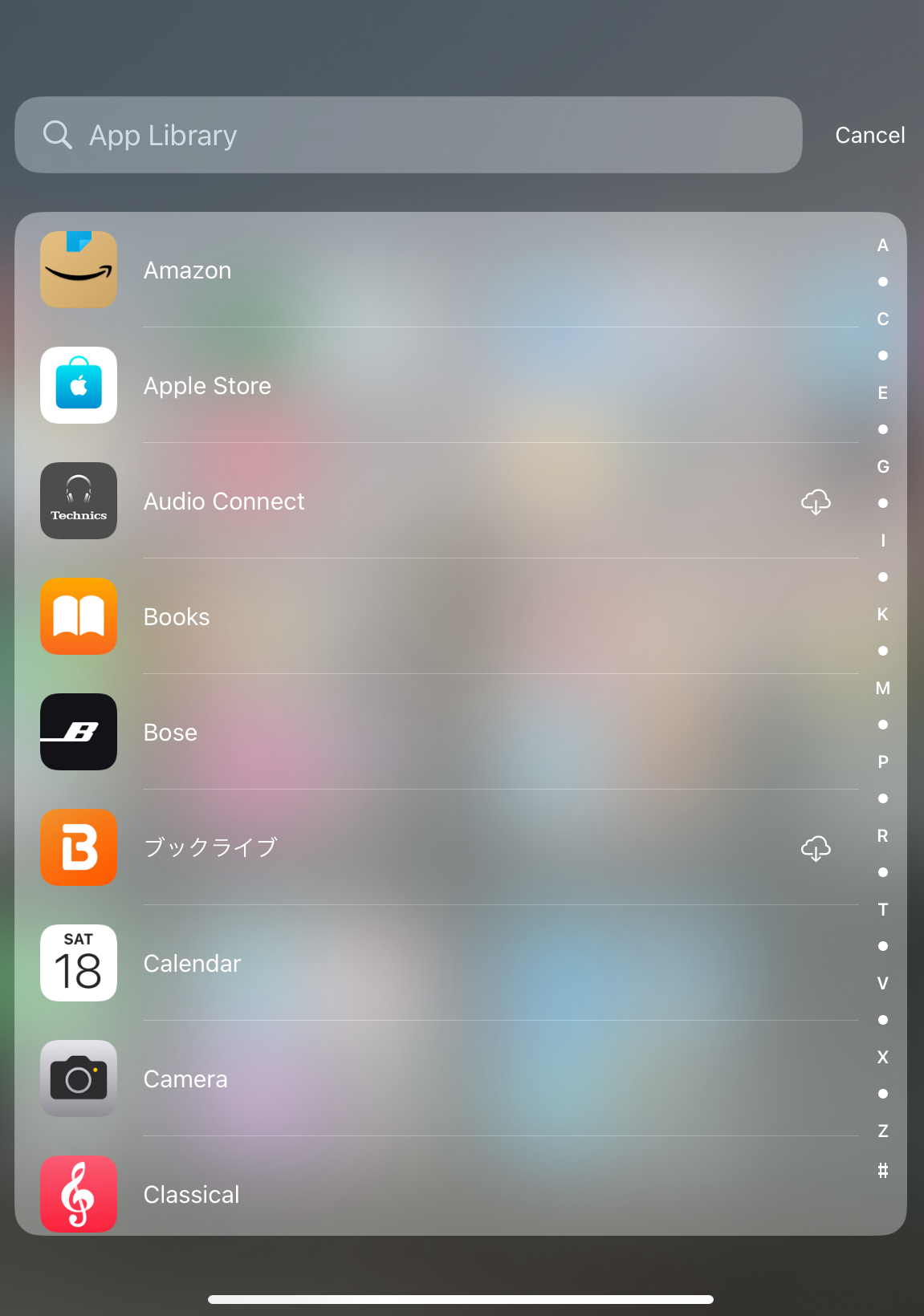
Task: Jump to letter C in the index
Action: [883, 319]
